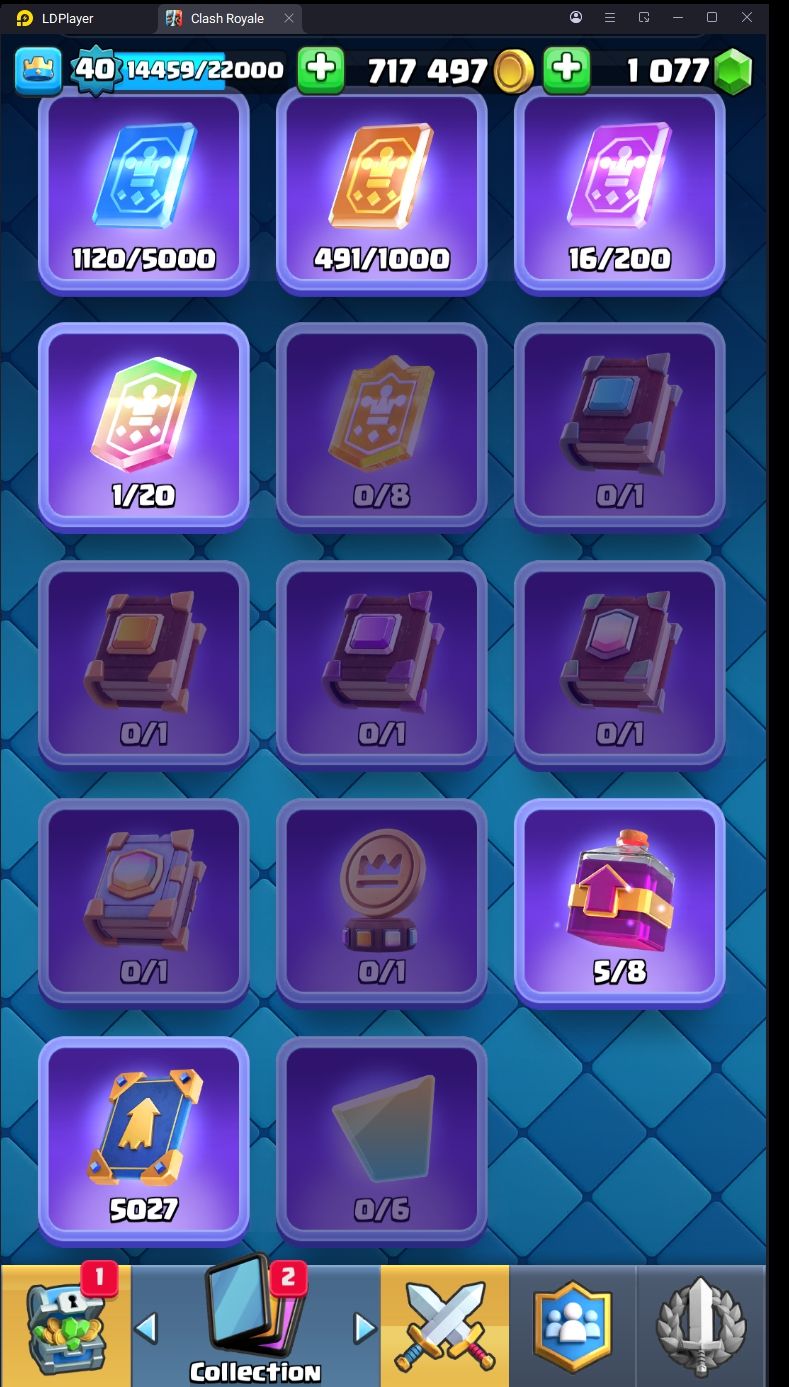Open the gold wild card showing 0/8
The width and height of the screenshot is (789, 1387).
pyautogui.click(x=382, y=426)
